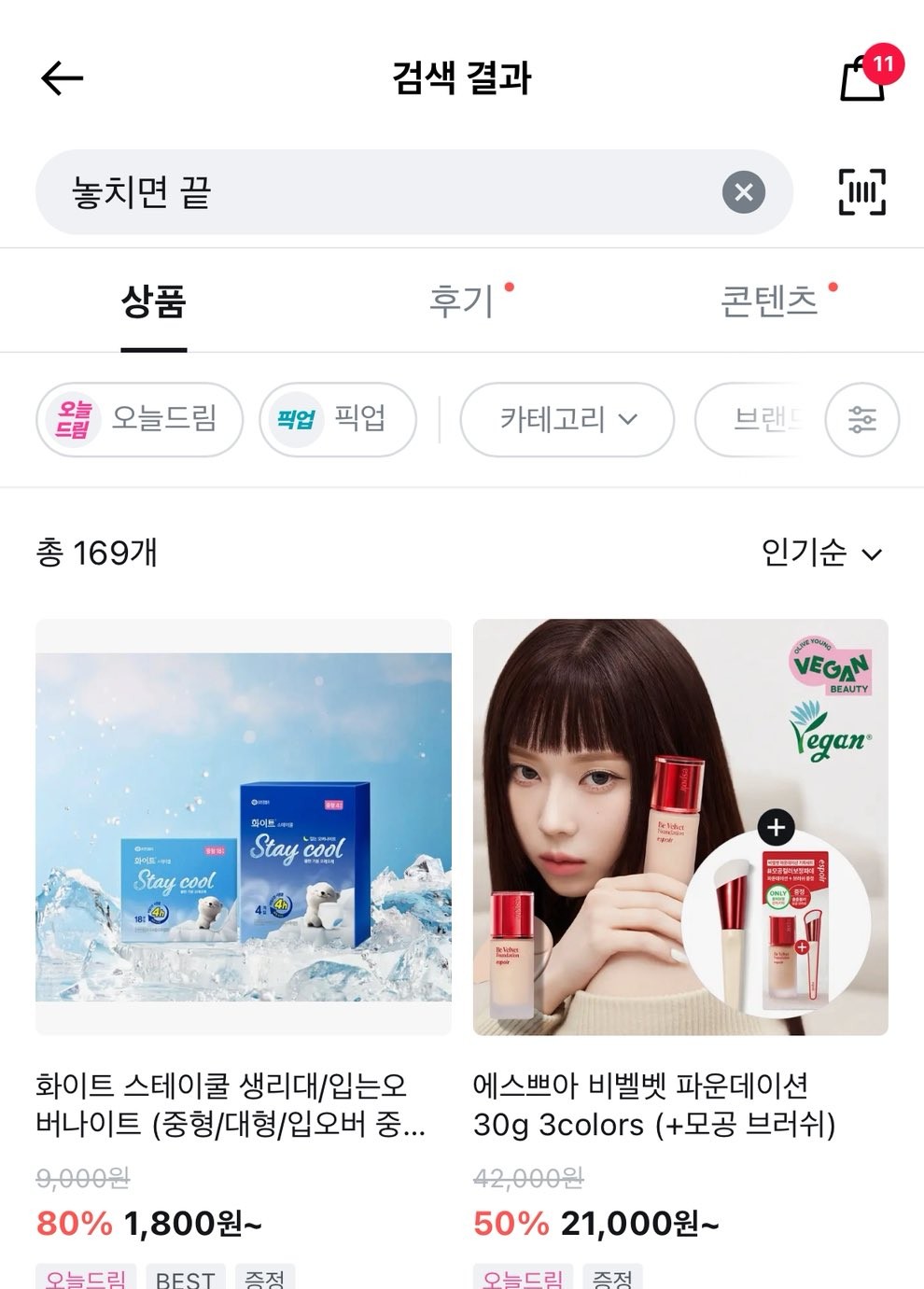The width and height of the screenshot is (924, 1289).
Task: Open the barcode scanner
Action: (861, 193)
